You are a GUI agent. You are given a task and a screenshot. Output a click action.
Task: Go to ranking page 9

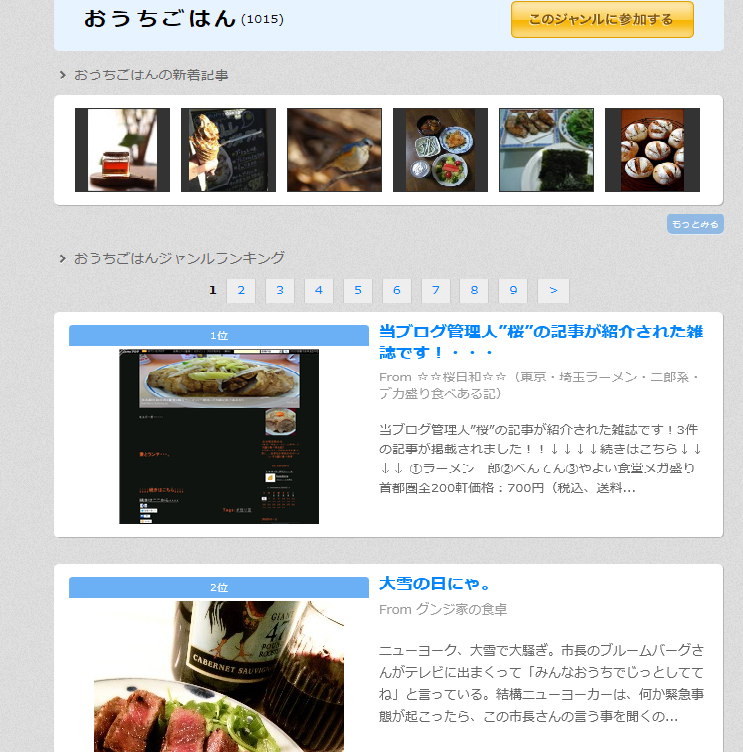tap(512, 291)
